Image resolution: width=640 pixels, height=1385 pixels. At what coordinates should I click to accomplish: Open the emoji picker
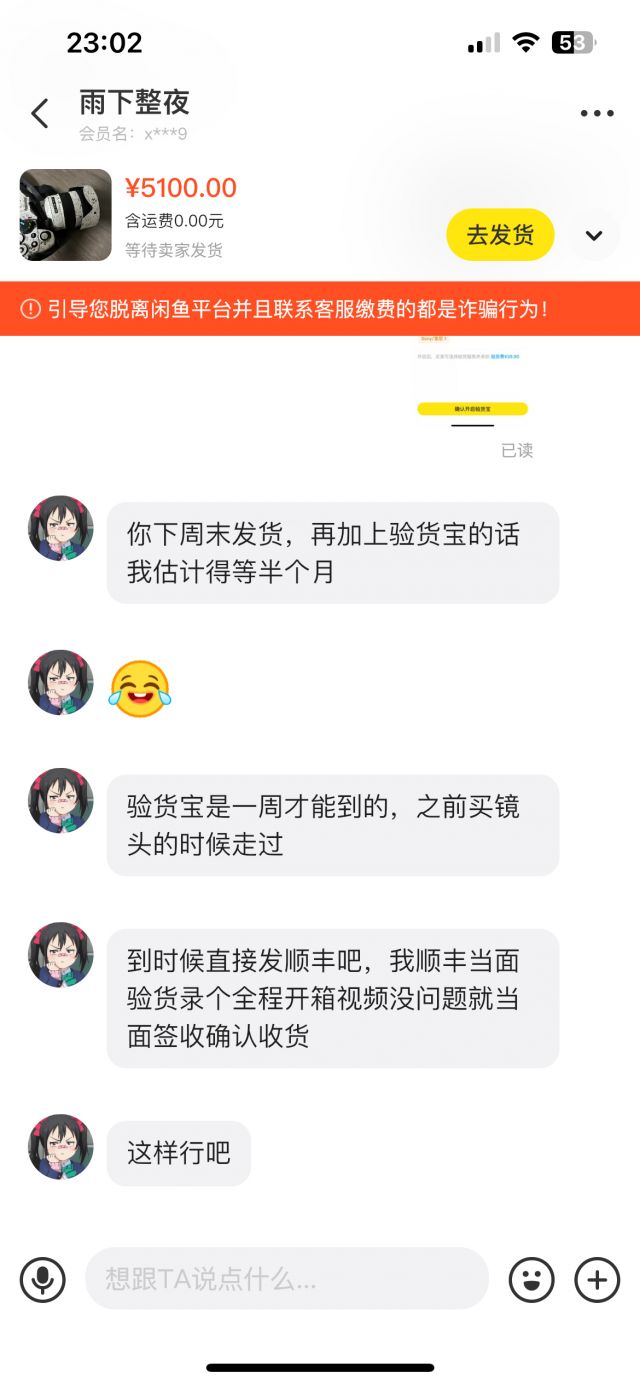coord(531,1279)
